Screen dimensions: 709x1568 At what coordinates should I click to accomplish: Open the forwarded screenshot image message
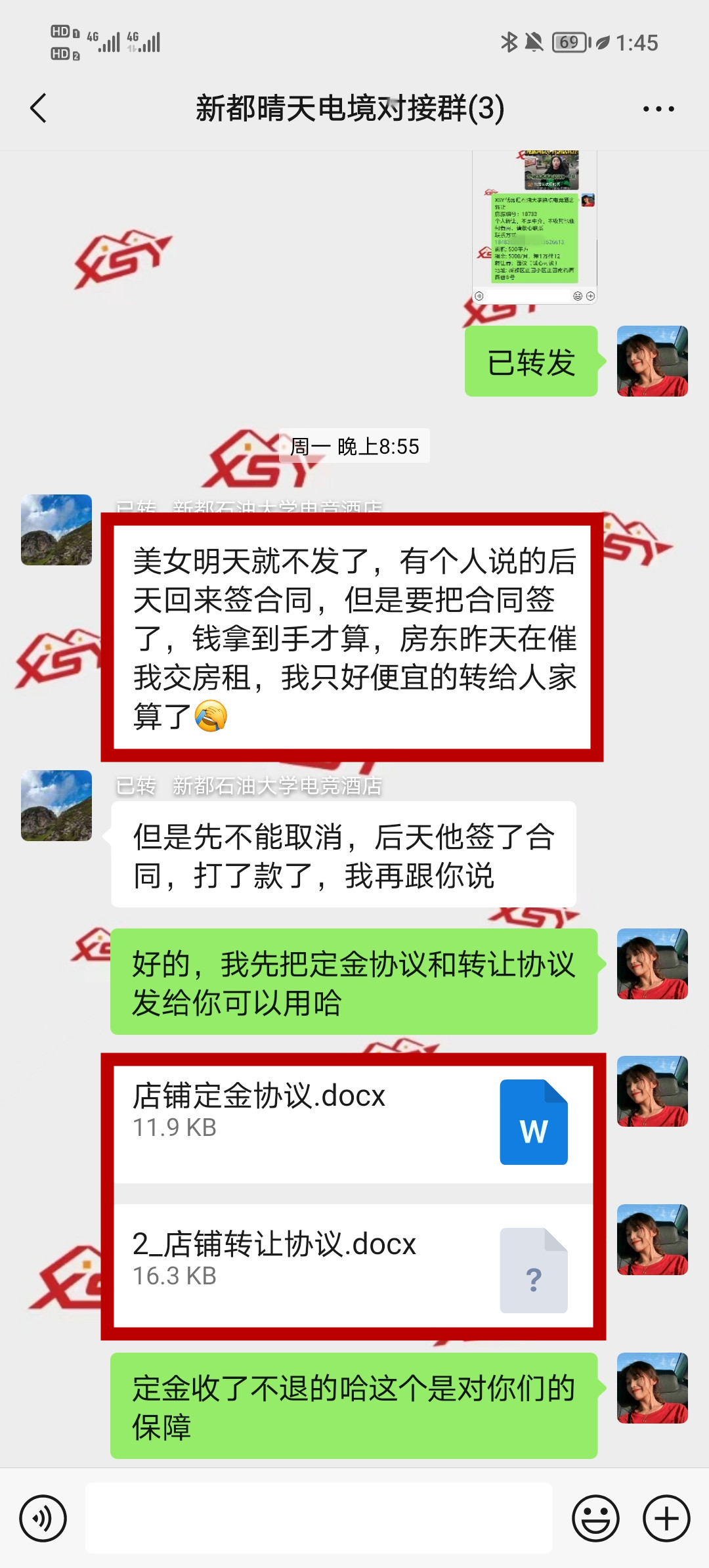point(534,227)
